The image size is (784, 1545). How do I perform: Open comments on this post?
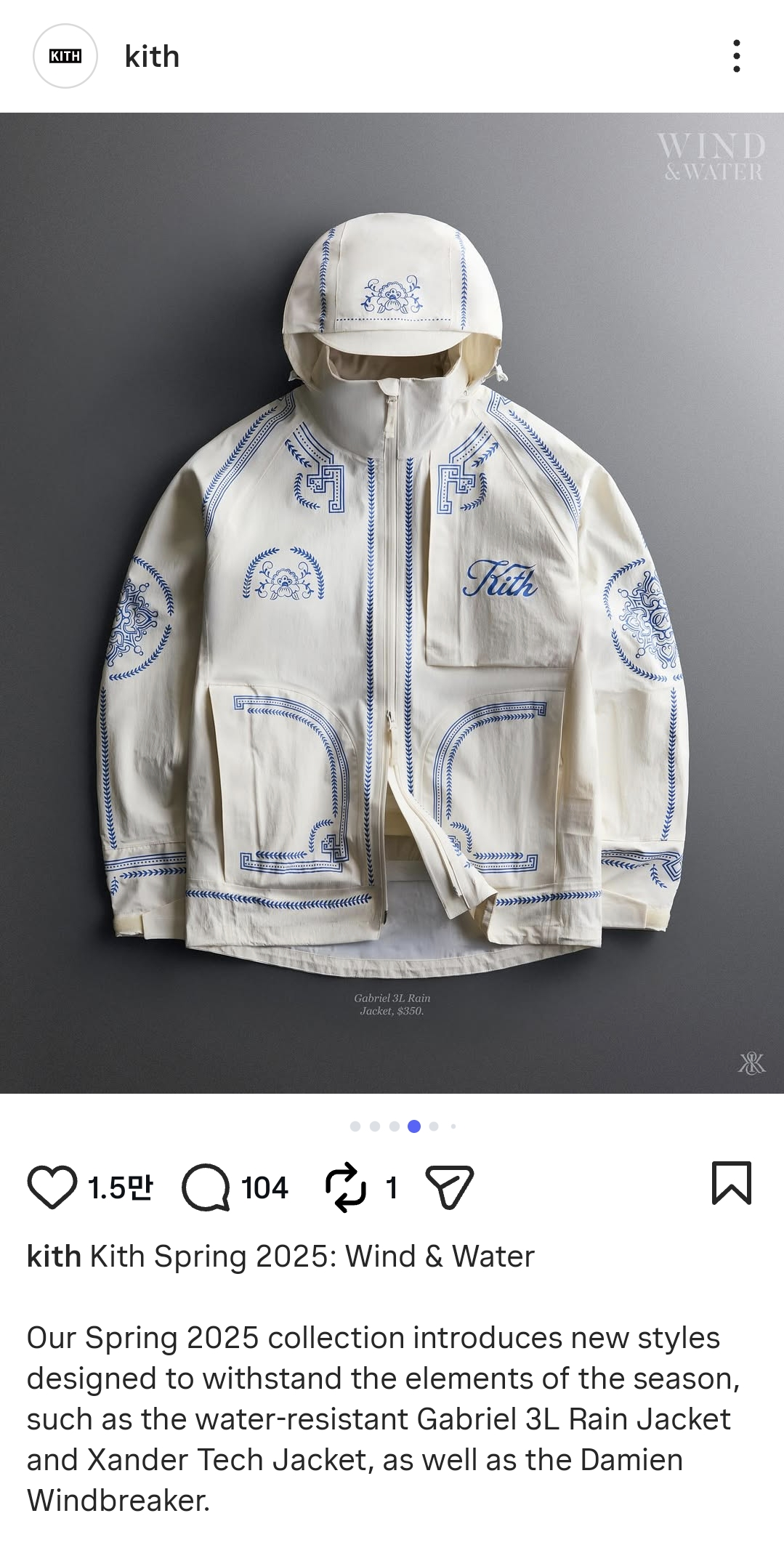[x=206, y=1187]
